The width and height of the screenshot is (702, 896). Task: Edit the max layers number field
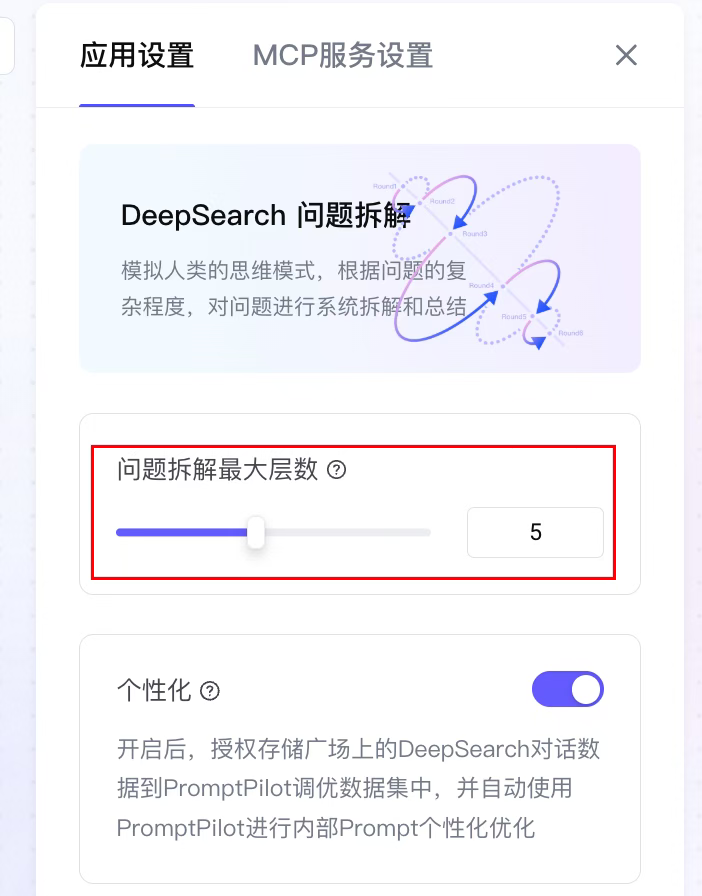(535, 532)
